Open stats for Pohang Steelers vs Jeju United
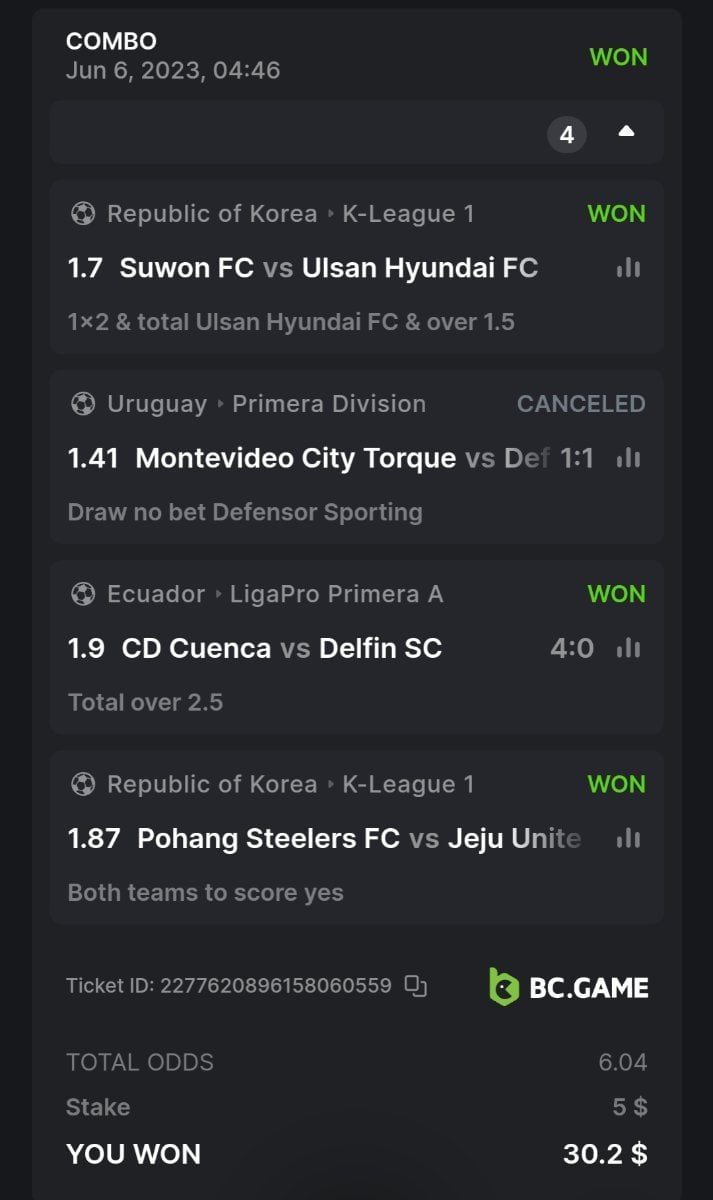This screenshot has width=713, height=1200. [628, 838]
